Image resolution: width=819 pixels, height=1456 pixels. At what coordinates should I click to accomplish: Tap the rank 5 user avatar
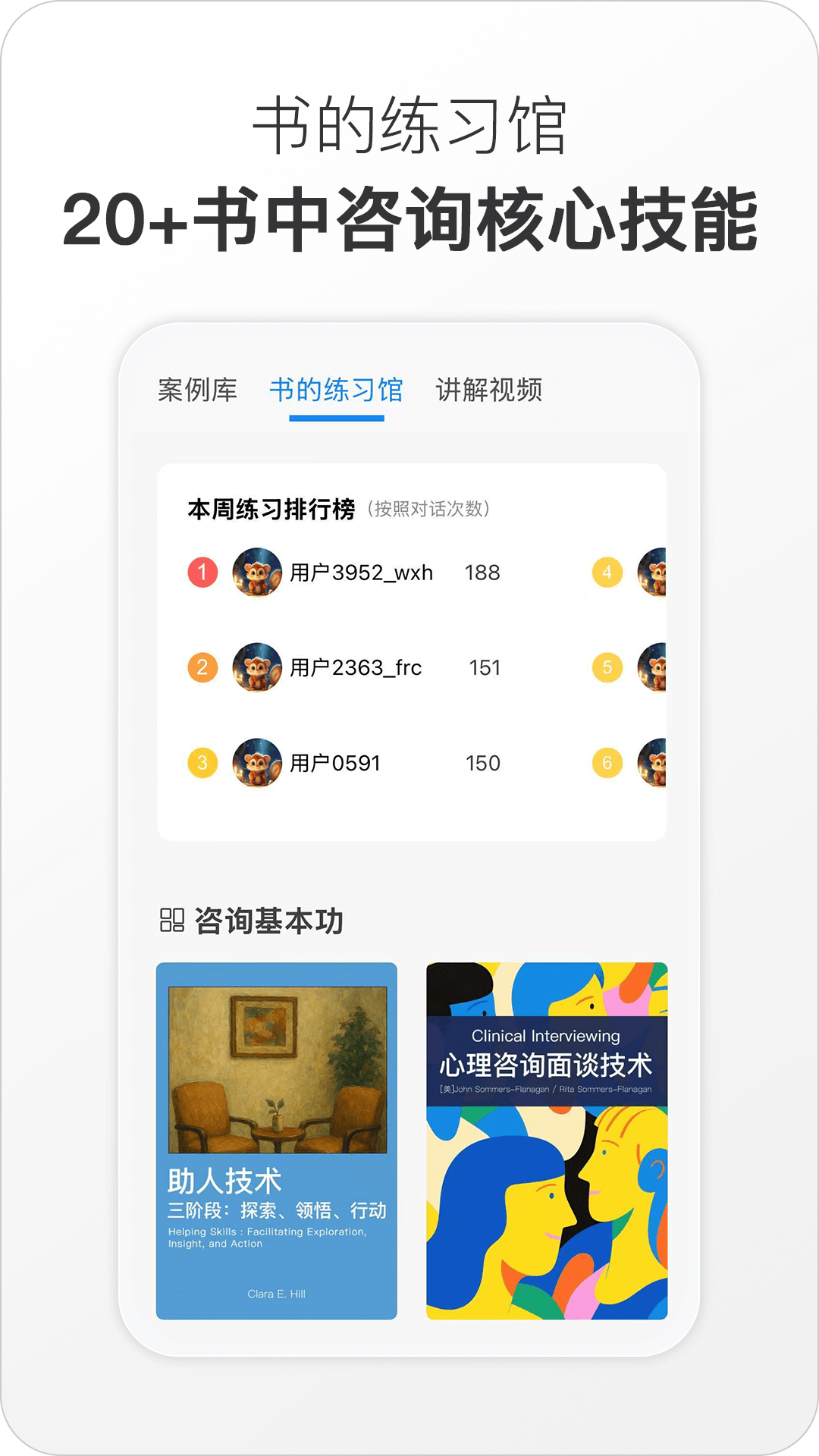(658, 668)
